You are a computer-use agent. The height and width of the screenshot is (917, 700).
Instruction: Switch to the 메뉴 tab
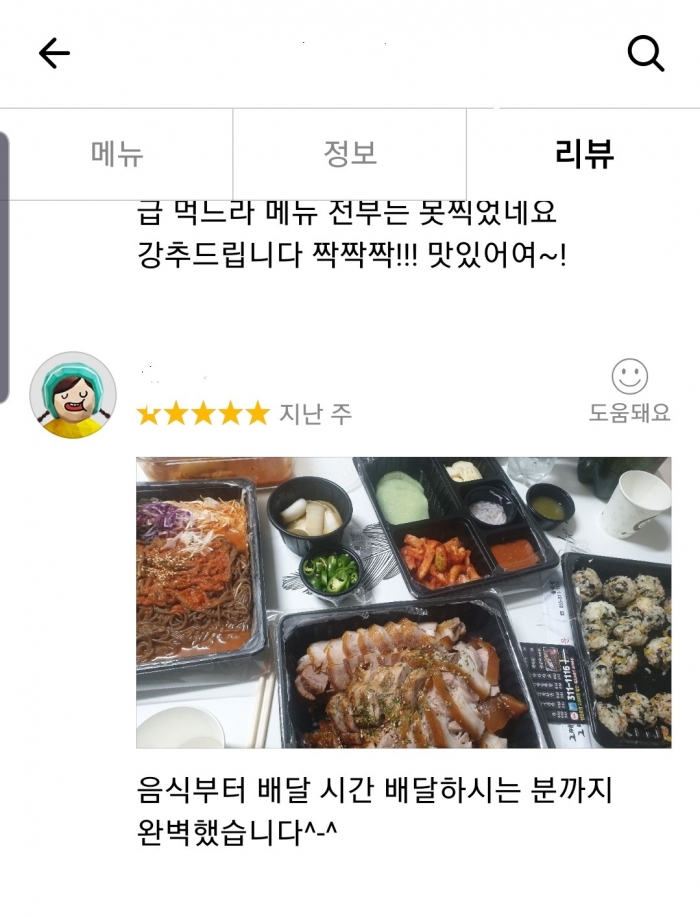click(117, 154)
